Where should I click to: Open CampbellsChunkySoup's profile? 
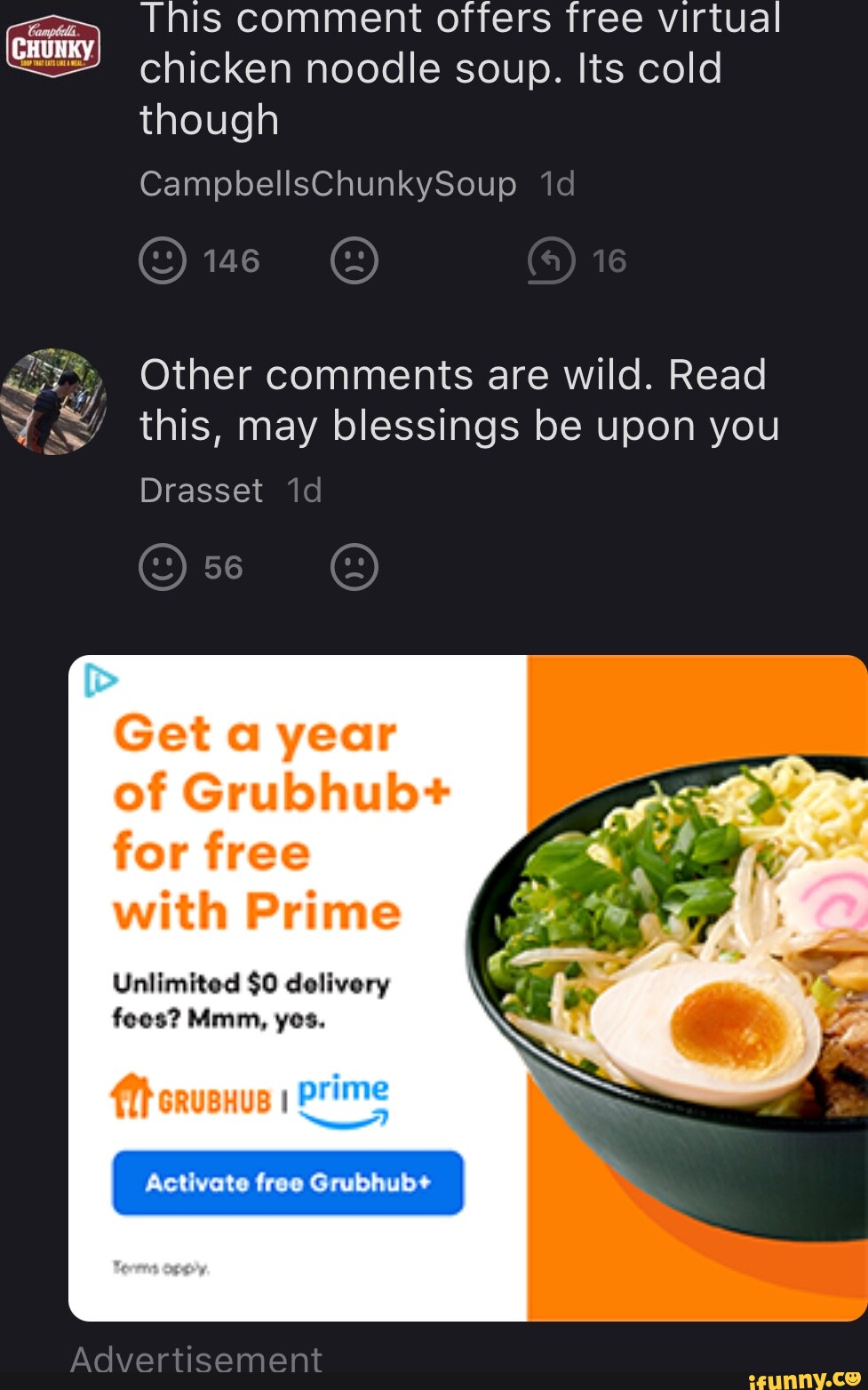tap(329, 184)
